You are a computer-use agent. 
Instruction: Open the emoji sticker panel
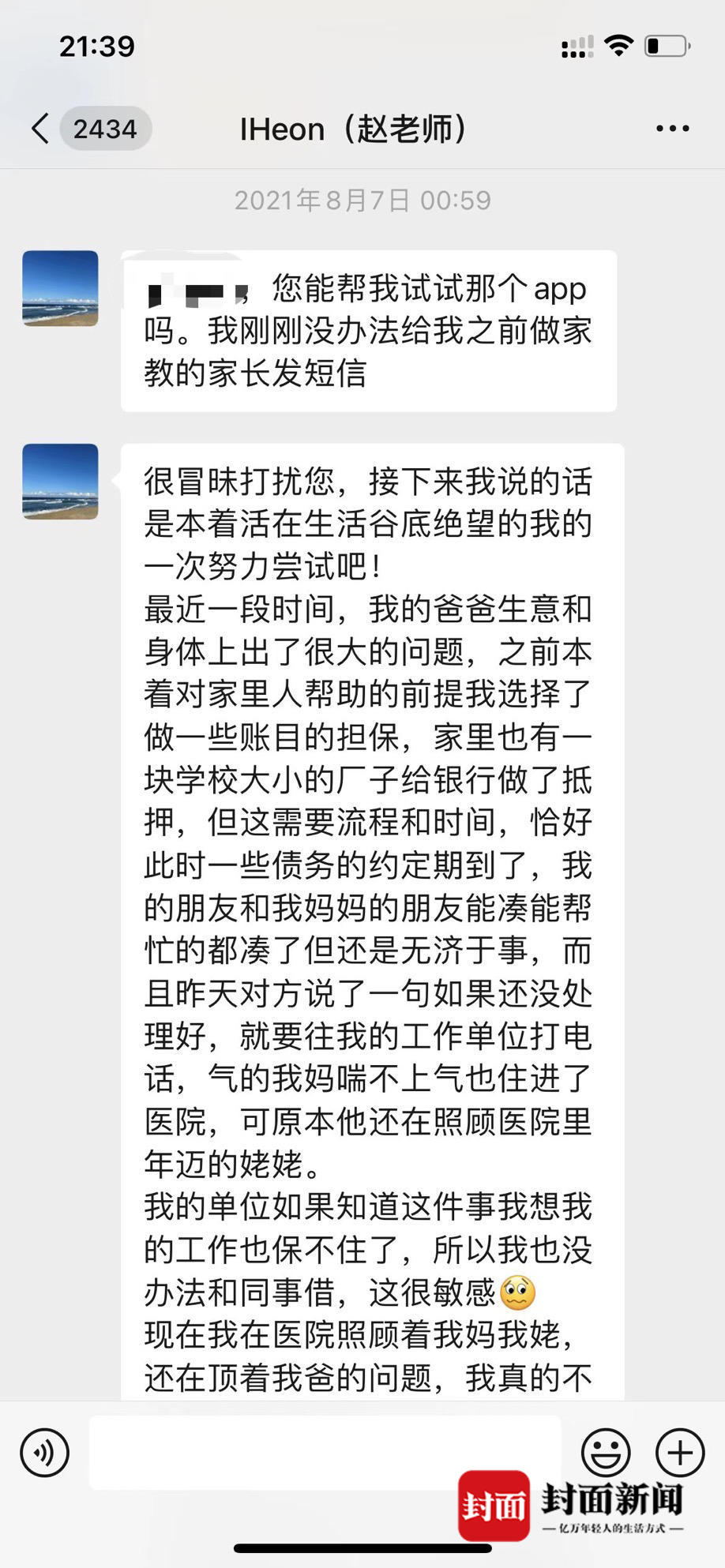pos(606,1452)
